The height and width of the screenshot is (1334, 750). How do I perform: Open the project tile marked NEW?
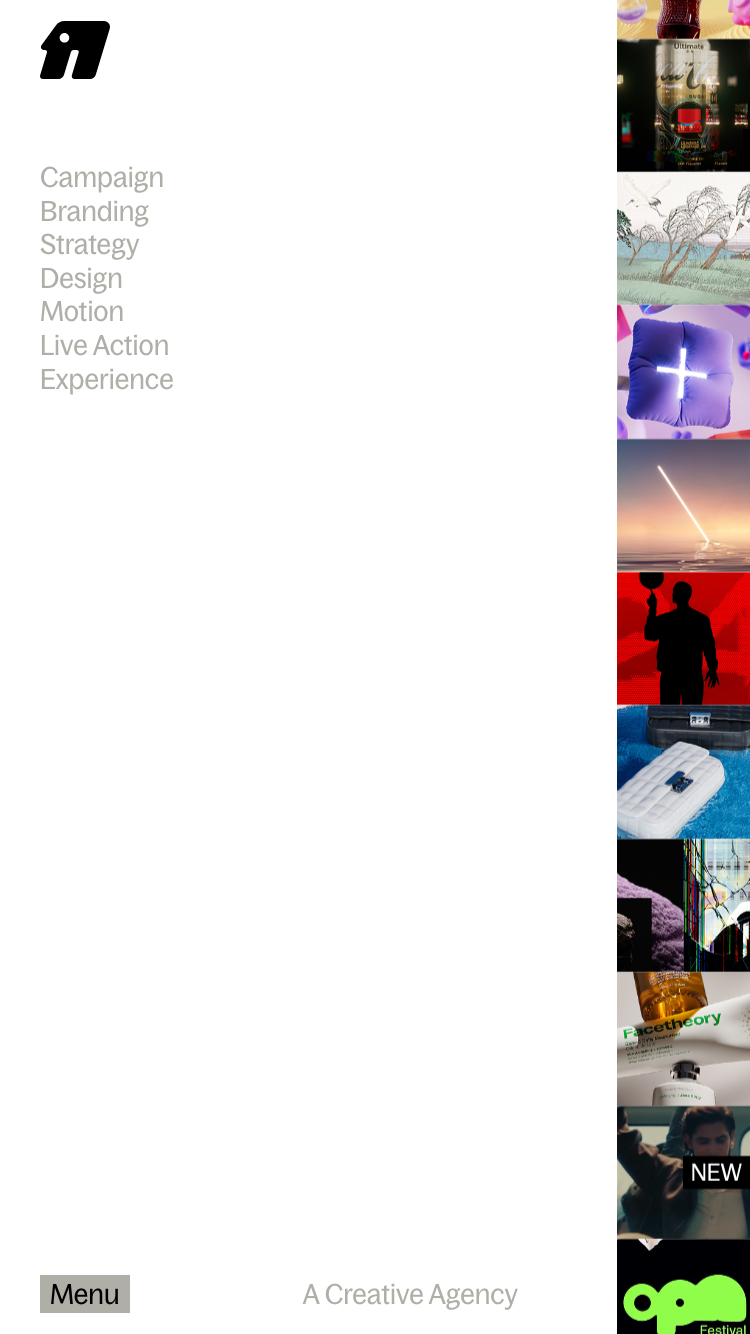(x=683, y=1172)
